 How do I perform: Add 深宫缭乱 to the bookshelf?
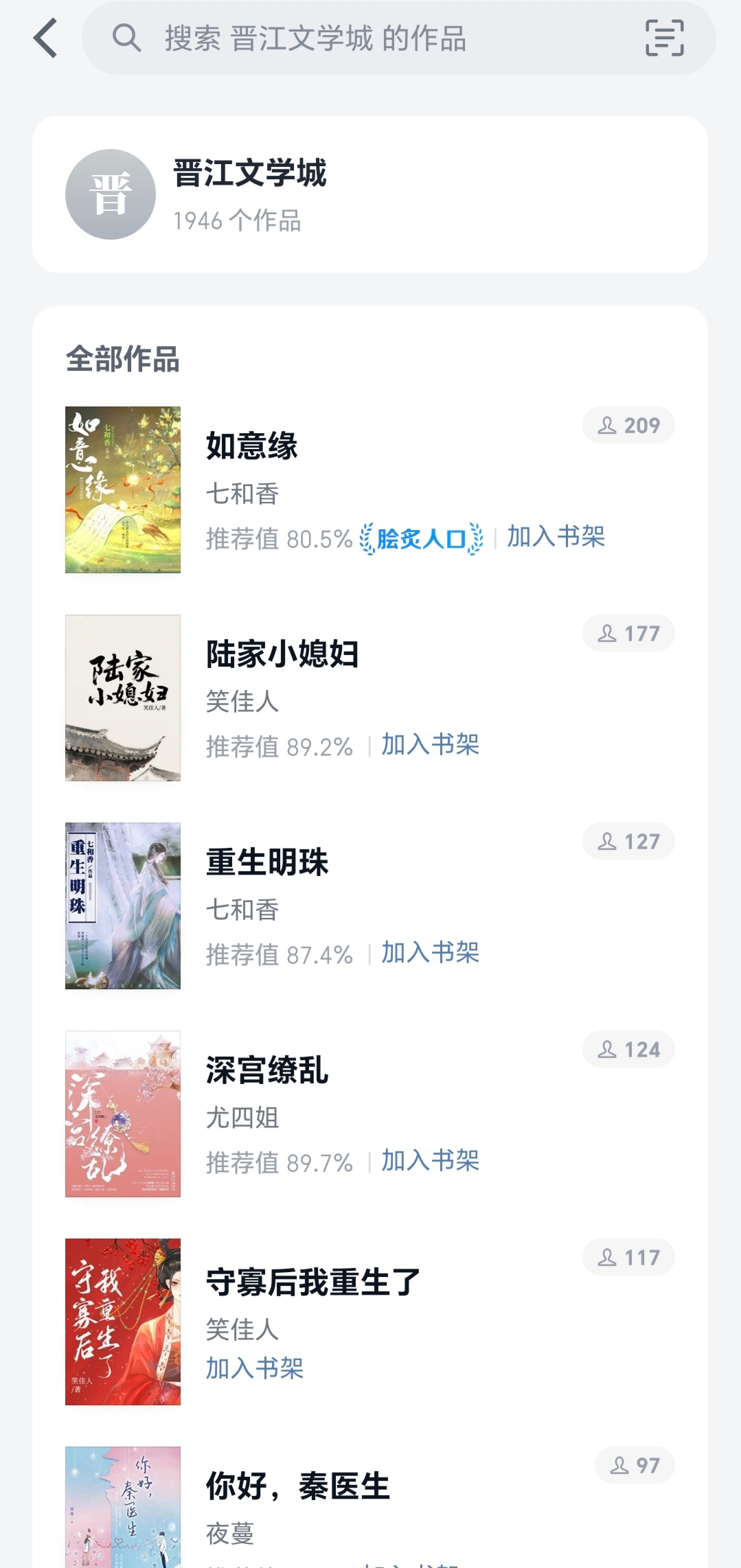[x=430, y=1161]
